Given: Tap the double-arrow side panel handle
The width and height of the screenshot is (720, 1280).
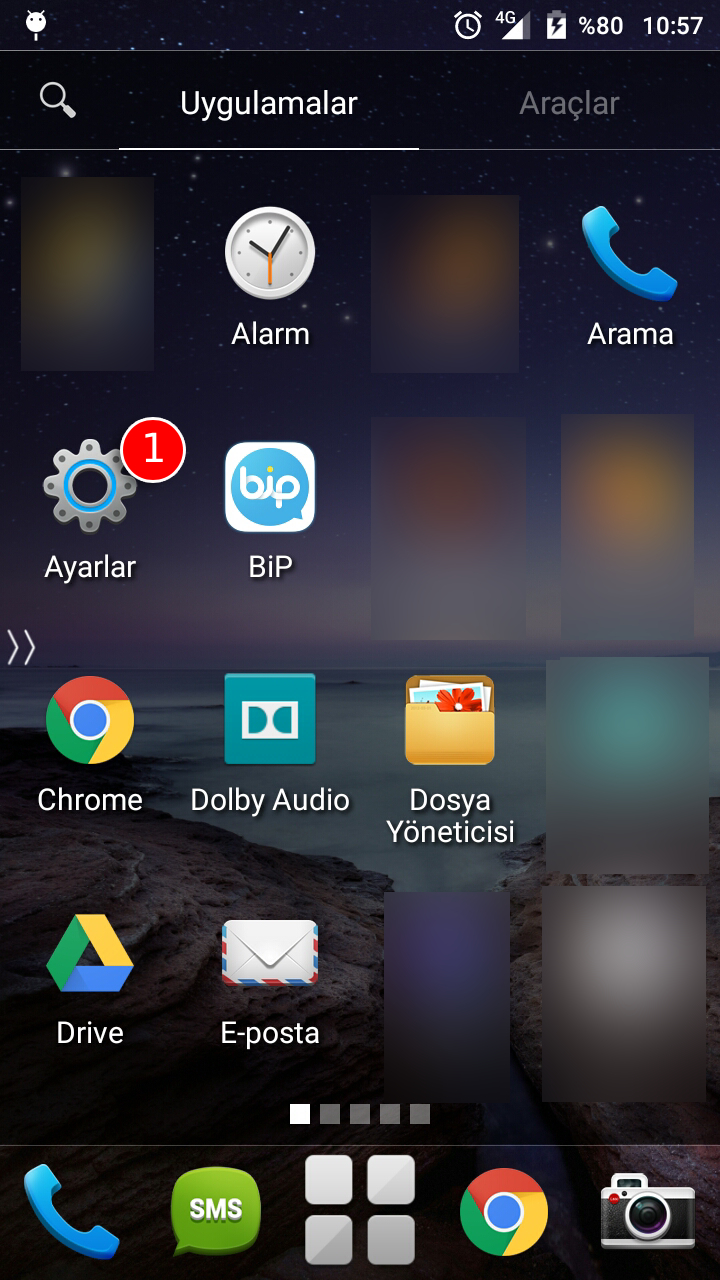Looking at the screenshot, I should pyautogui.click(x=21, y=647).
